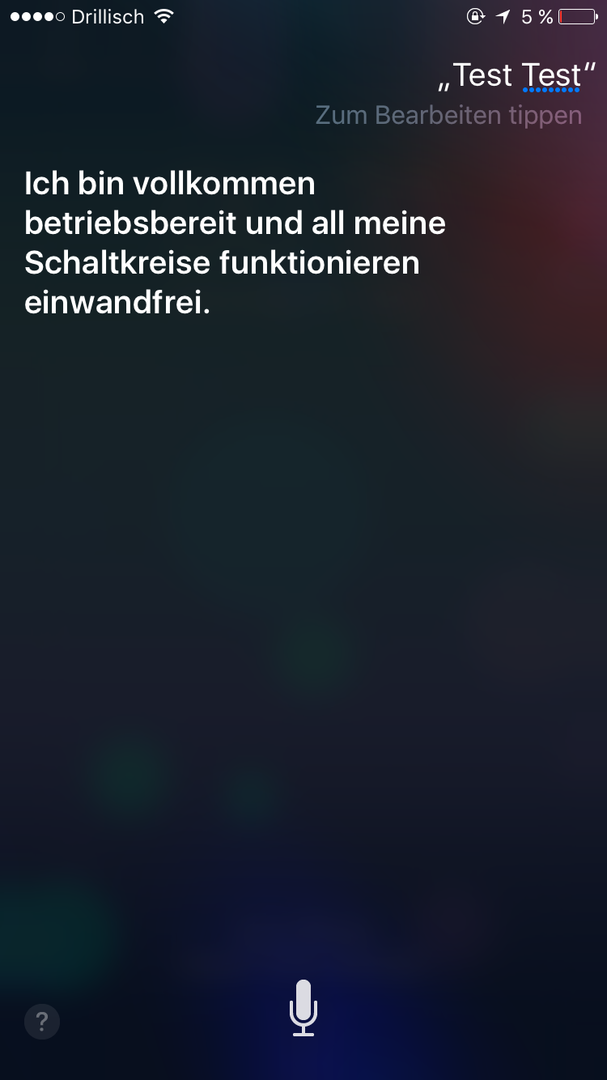Tap the microphone to speak to Siri

click(x=303, y=1007)
